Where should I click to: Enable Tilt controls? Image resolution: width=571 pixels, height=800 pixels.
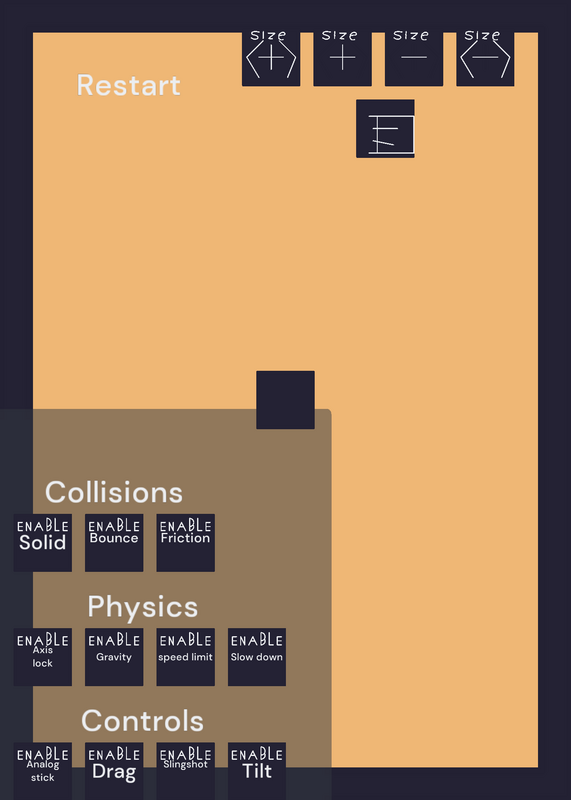(257, 771)
